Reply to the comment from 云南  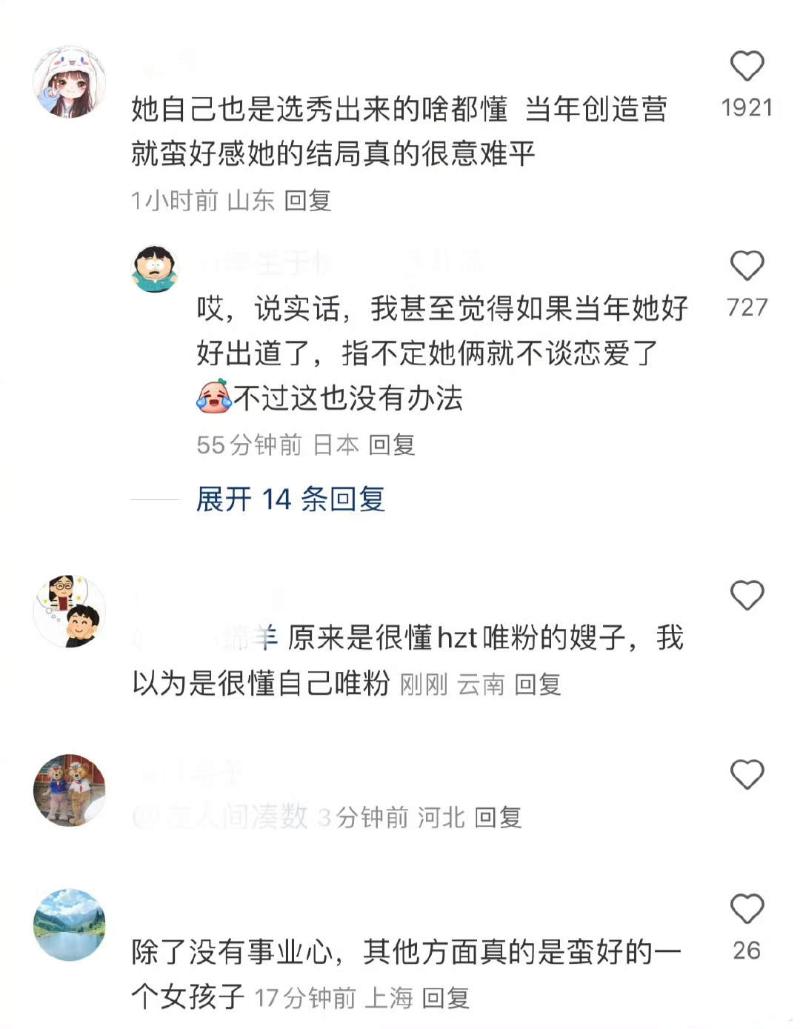(x=537, y=685)
